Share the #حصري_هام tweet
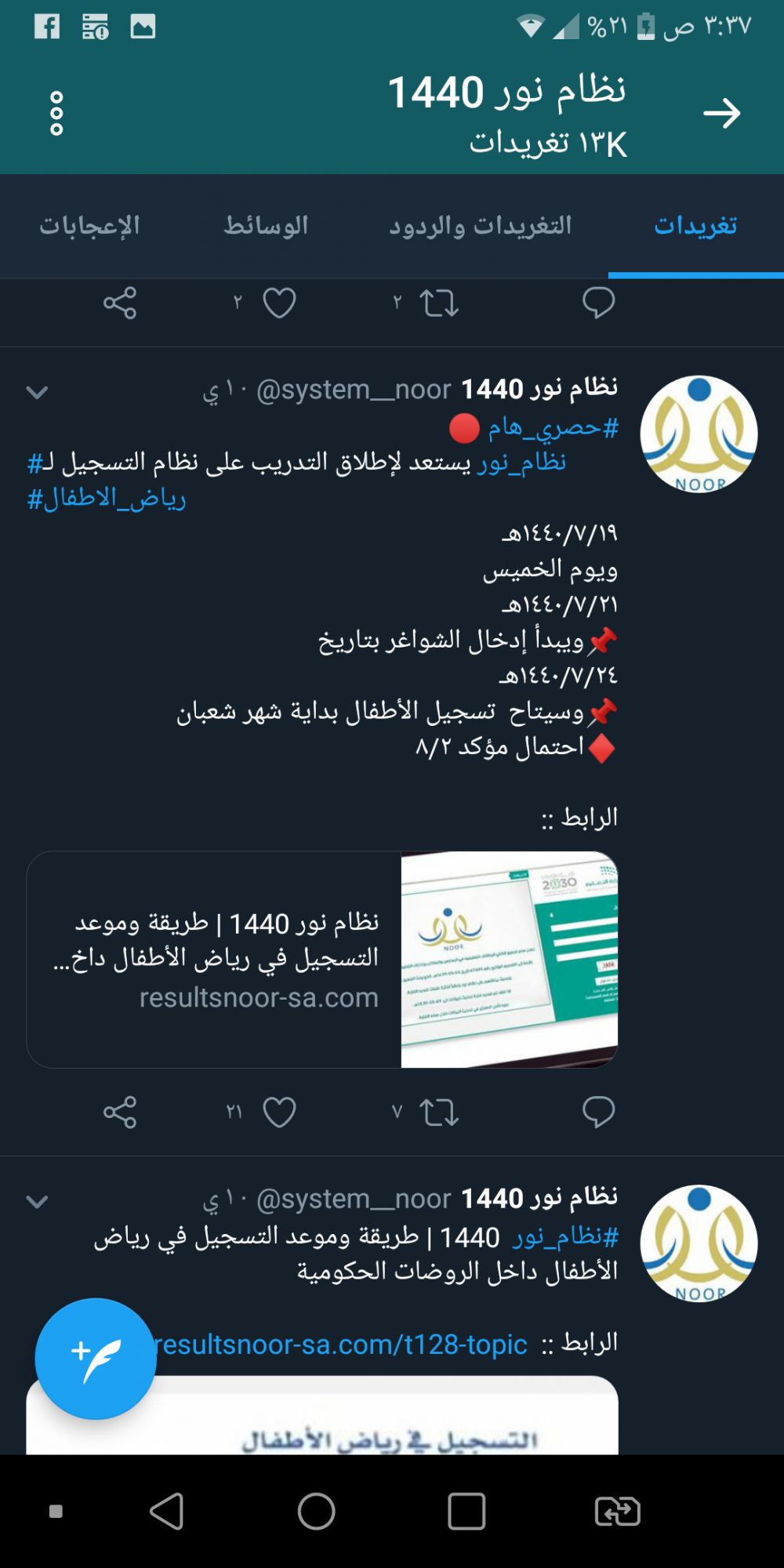Image resolution: width=784 pixels, height=1568 pixels. pyautogui.click(x=120, y=1112)
